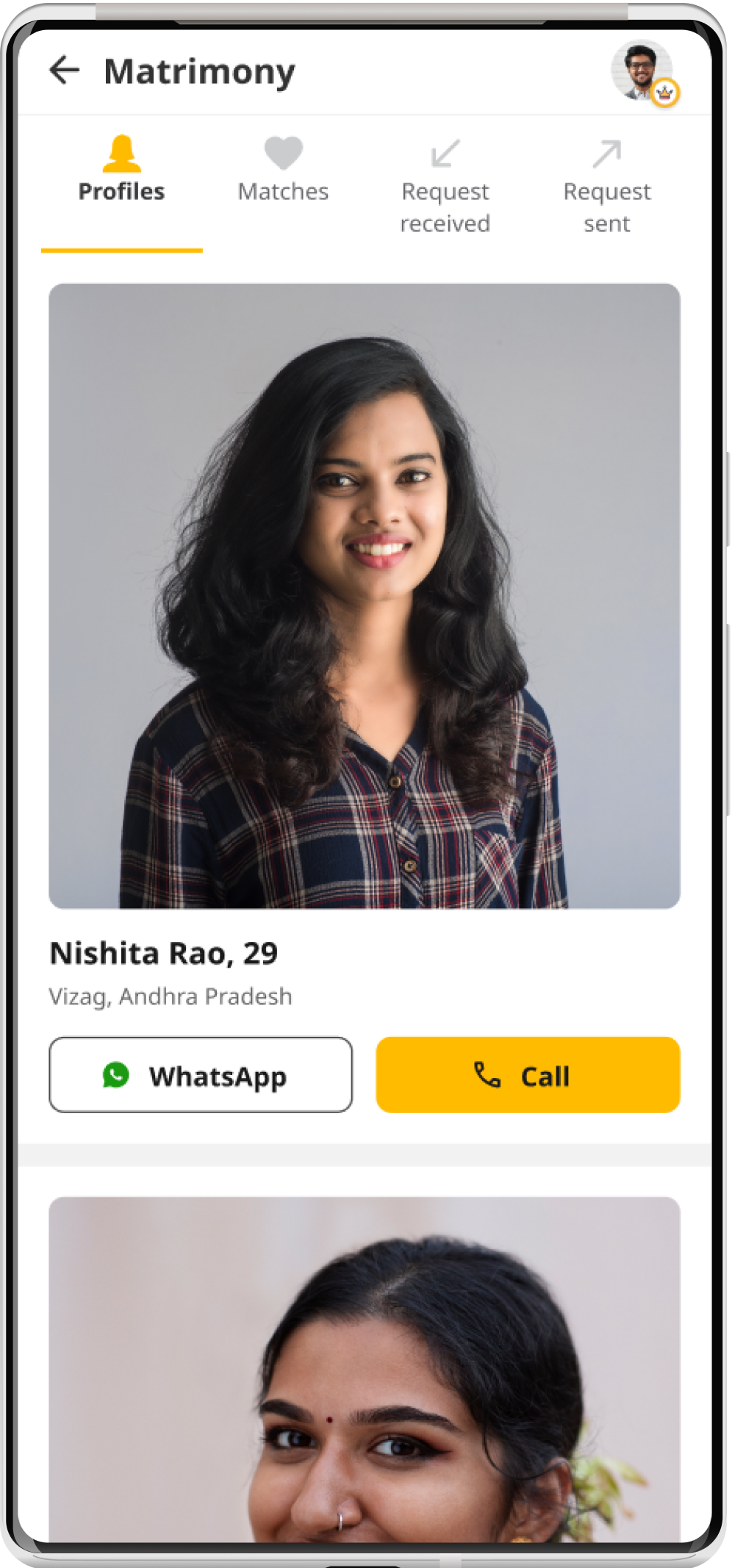732x1568 pixels.
Task: Go back from the Matrimony screen
Action: coord(64,71)
